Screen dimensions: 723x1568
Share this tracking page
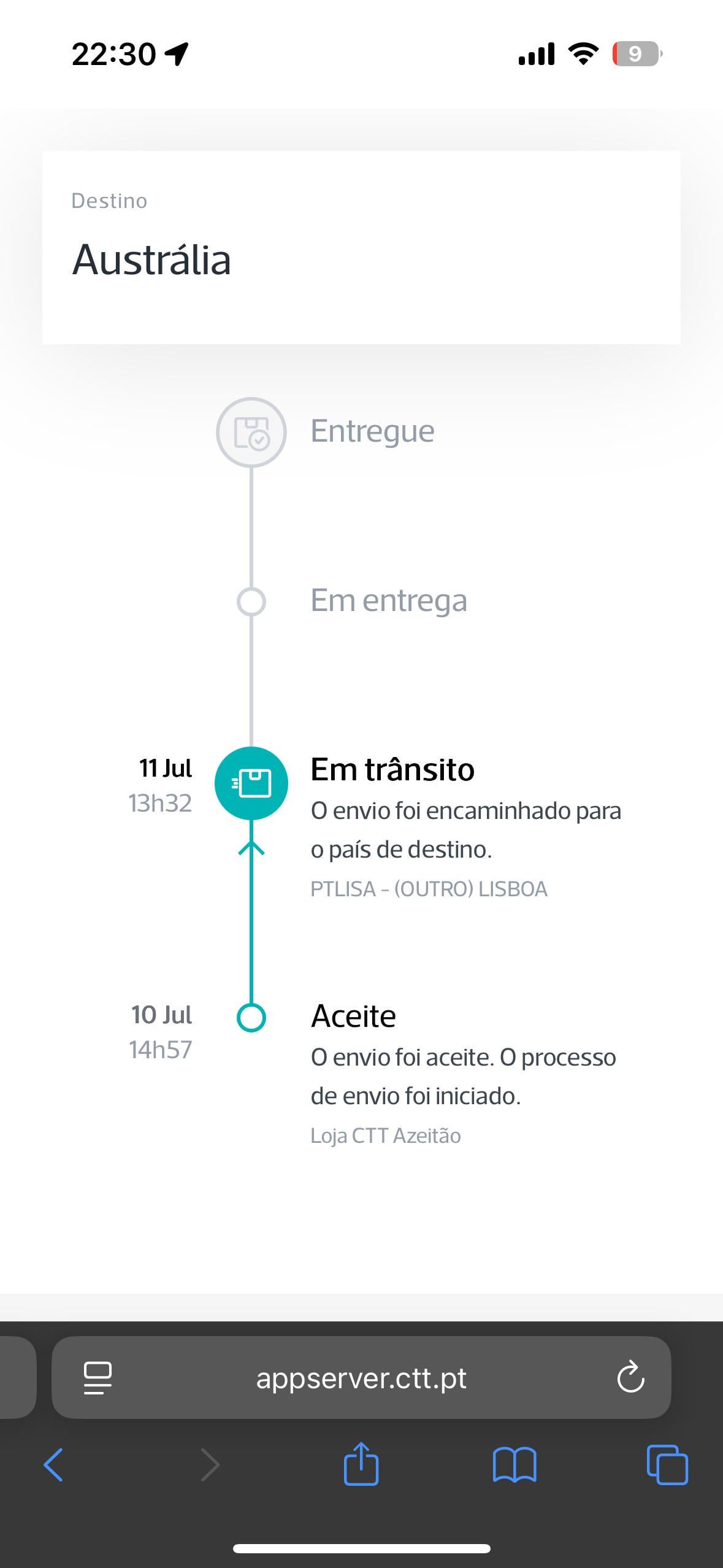coord(361,1464)
